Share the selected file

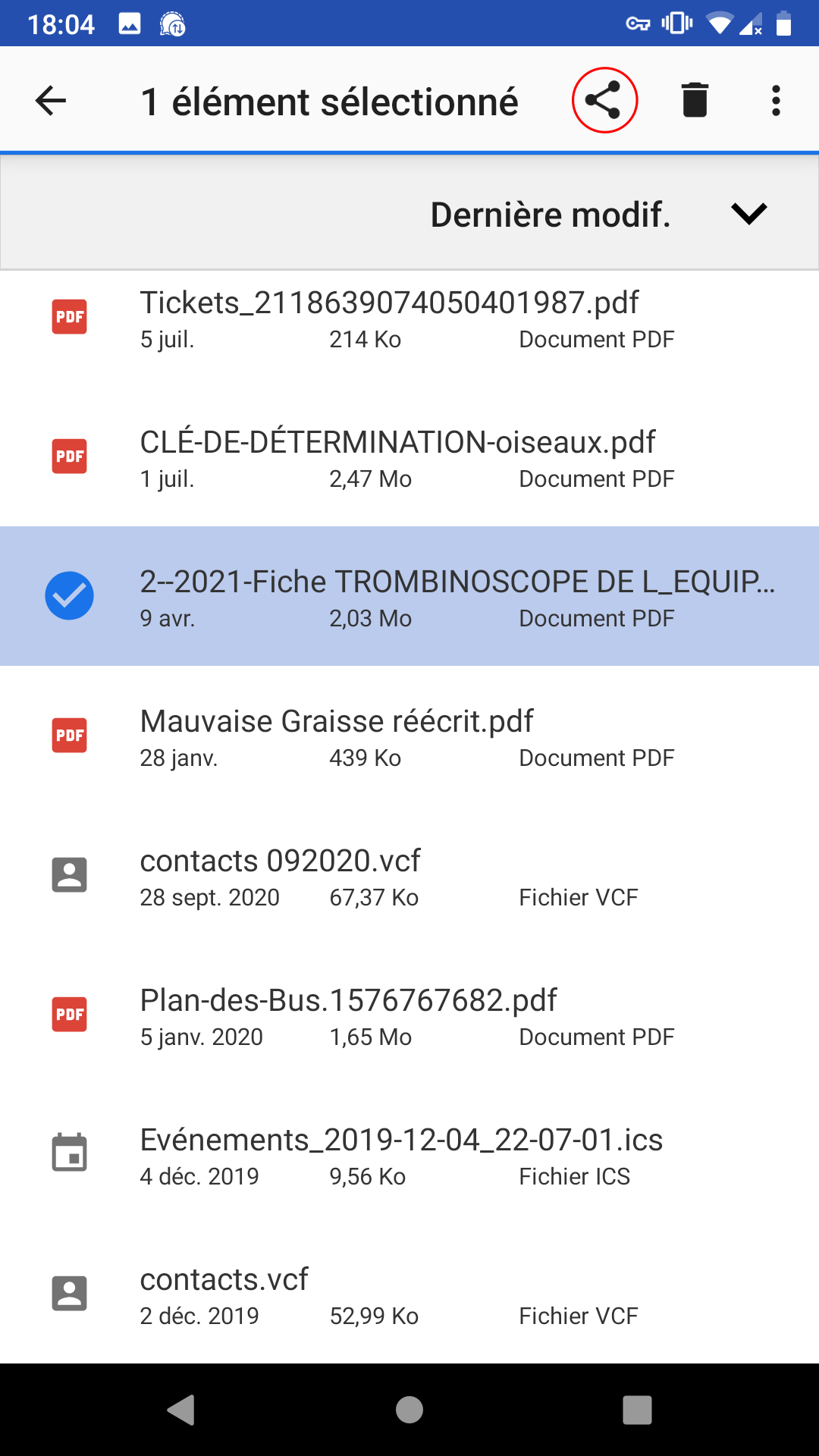604,101
